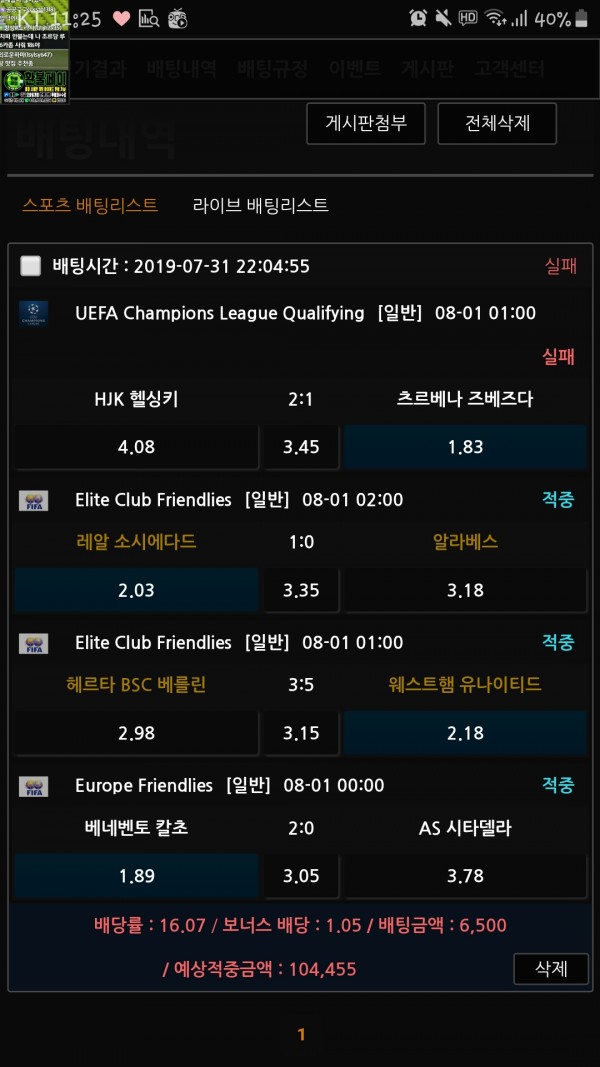Switch to 스포츠 배팅리스트 tab
The image size is (600, 1067).
click(x=90, y=205)
